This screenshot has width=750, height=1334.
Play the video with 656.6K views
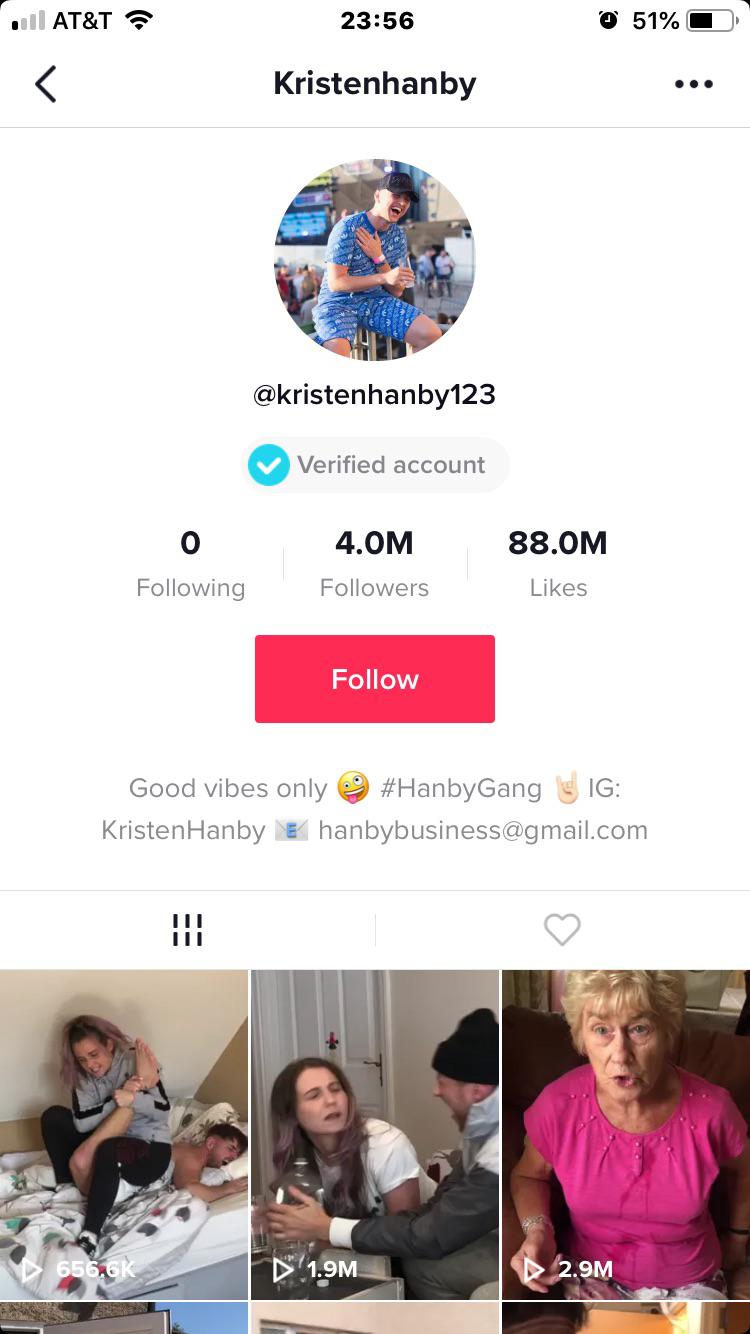[x=123, y=1134]
